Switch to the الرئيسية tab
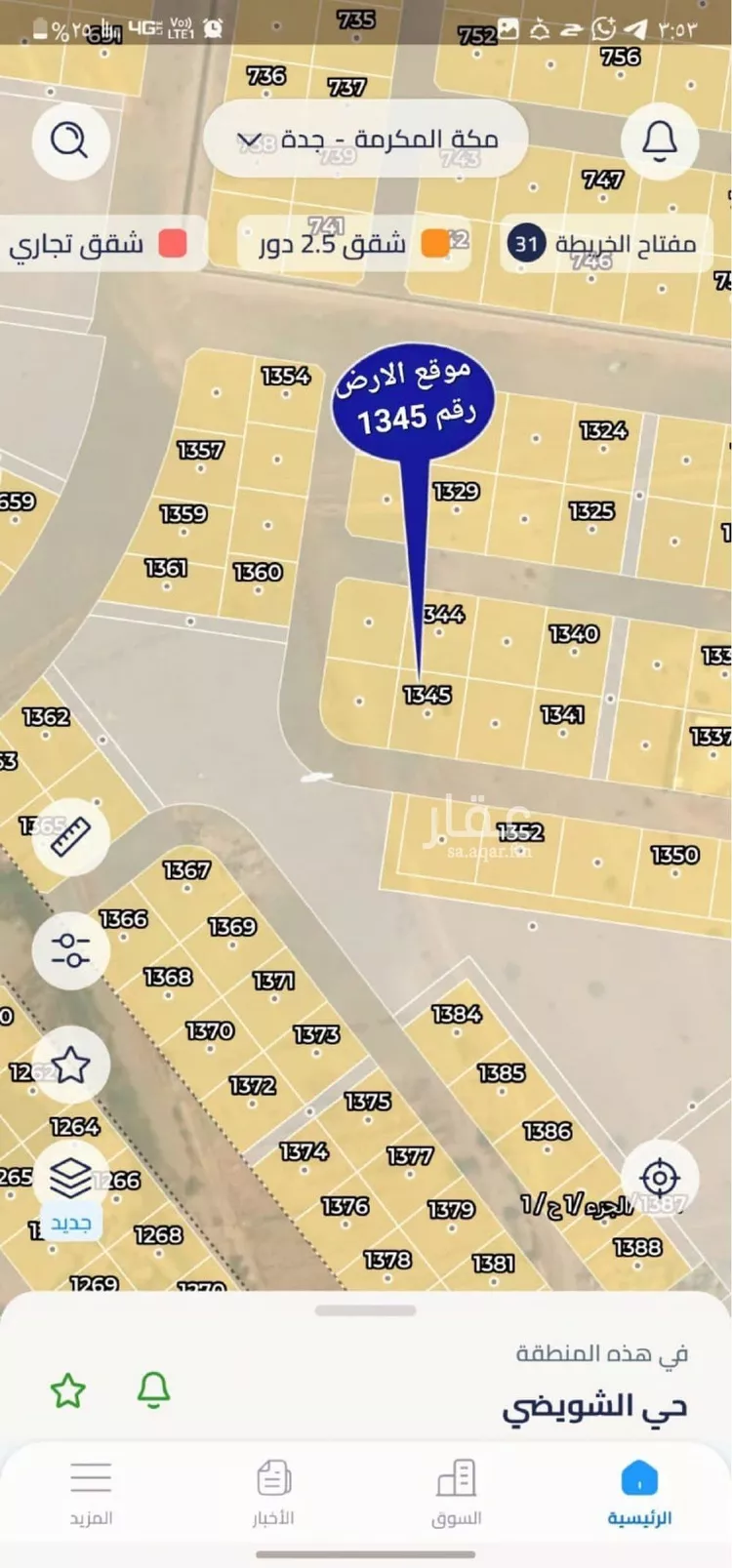 tap(639, 1493)
